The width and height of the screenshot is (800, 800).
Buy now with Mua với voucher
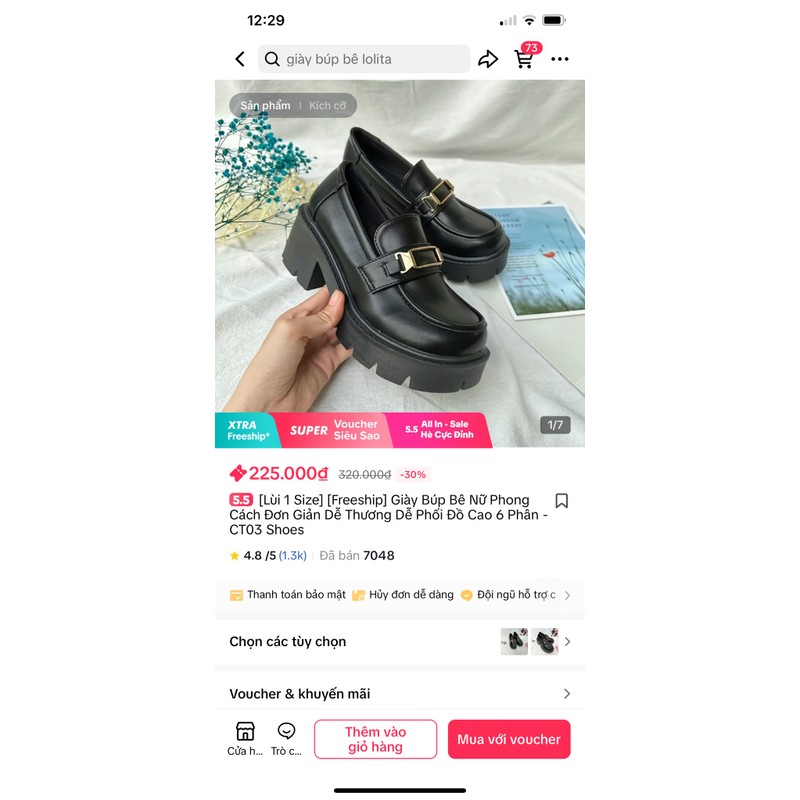509,739
